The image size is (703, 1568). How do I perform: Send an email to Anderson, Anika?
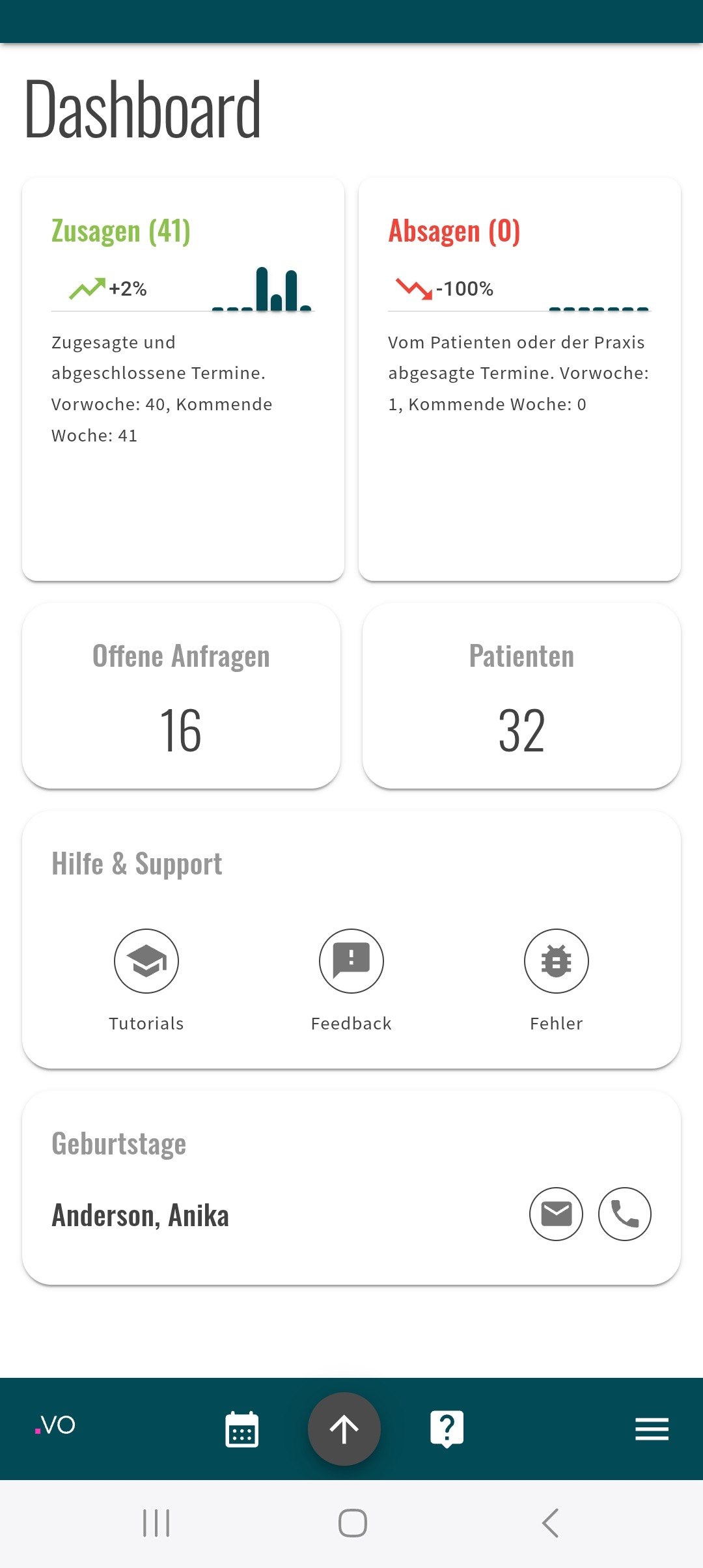(x=555, y=1214)
